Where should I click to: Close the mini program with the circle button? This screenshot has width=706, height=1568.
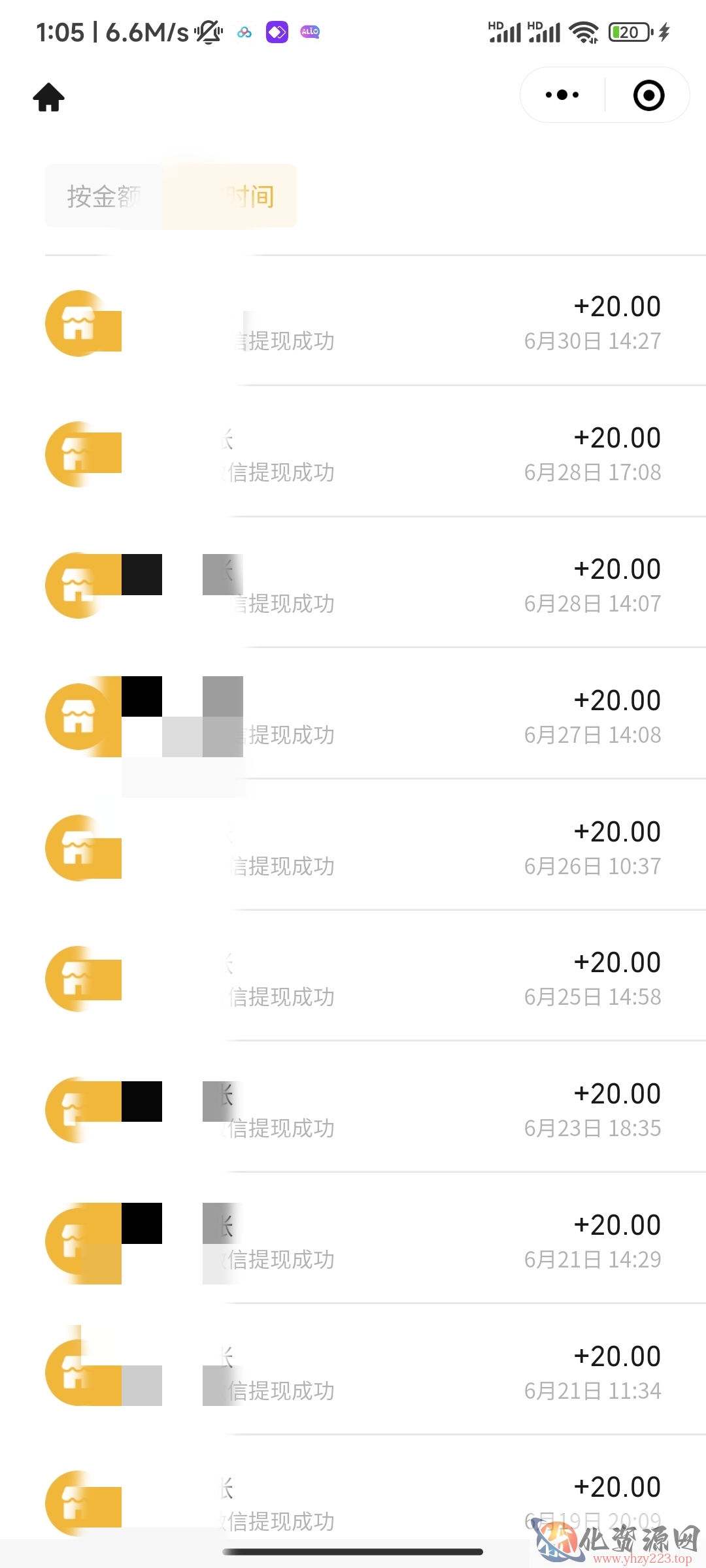click(x=648, y=95)
